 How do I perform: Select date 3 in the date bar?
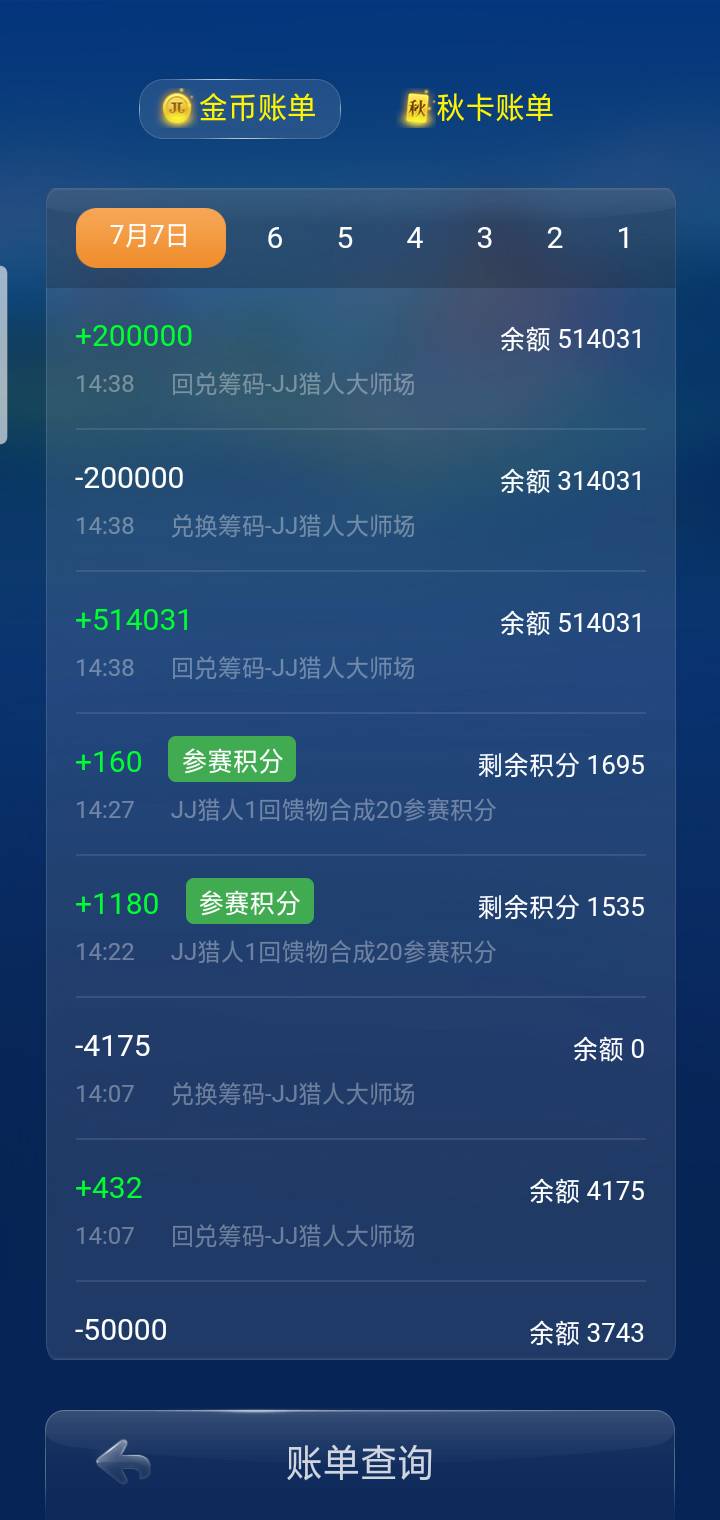click(x=485, y=238)
